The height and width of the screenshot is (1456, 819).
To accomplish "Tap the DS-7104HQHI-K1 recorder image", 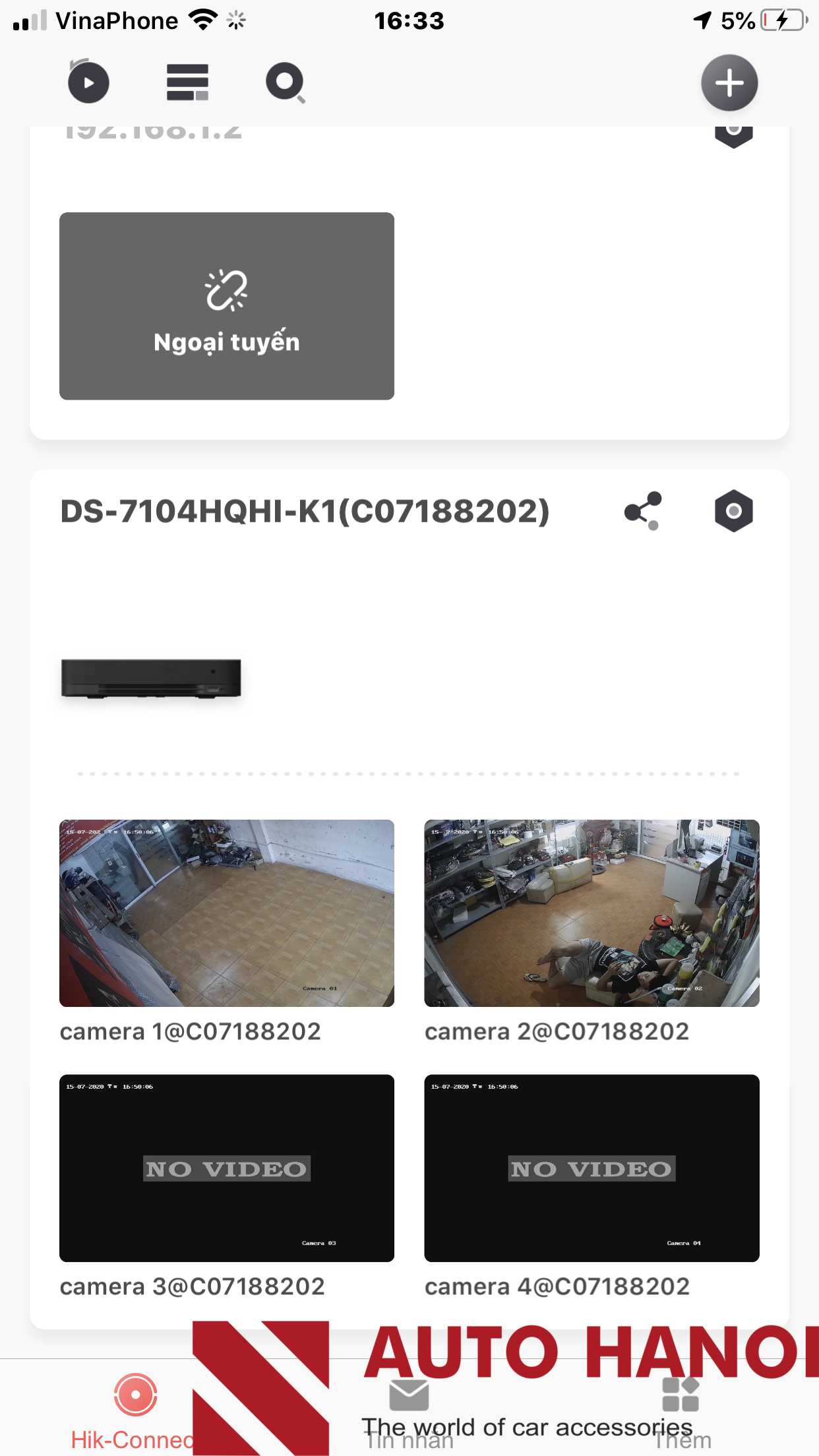I will point(151,678).
